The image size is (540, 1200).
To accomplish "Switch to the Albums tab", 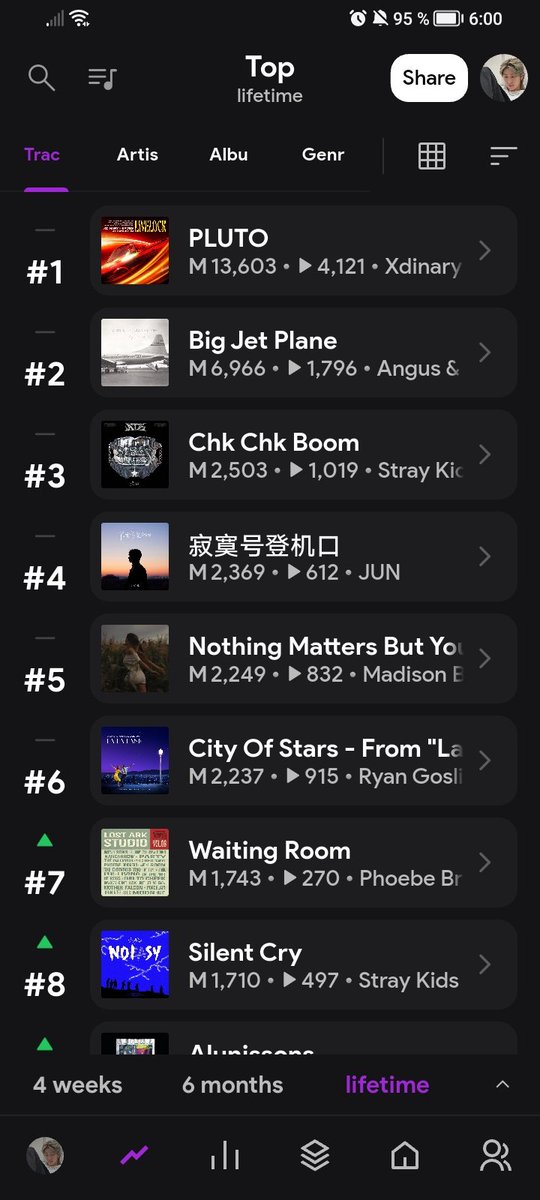I will tap(229, 155).
